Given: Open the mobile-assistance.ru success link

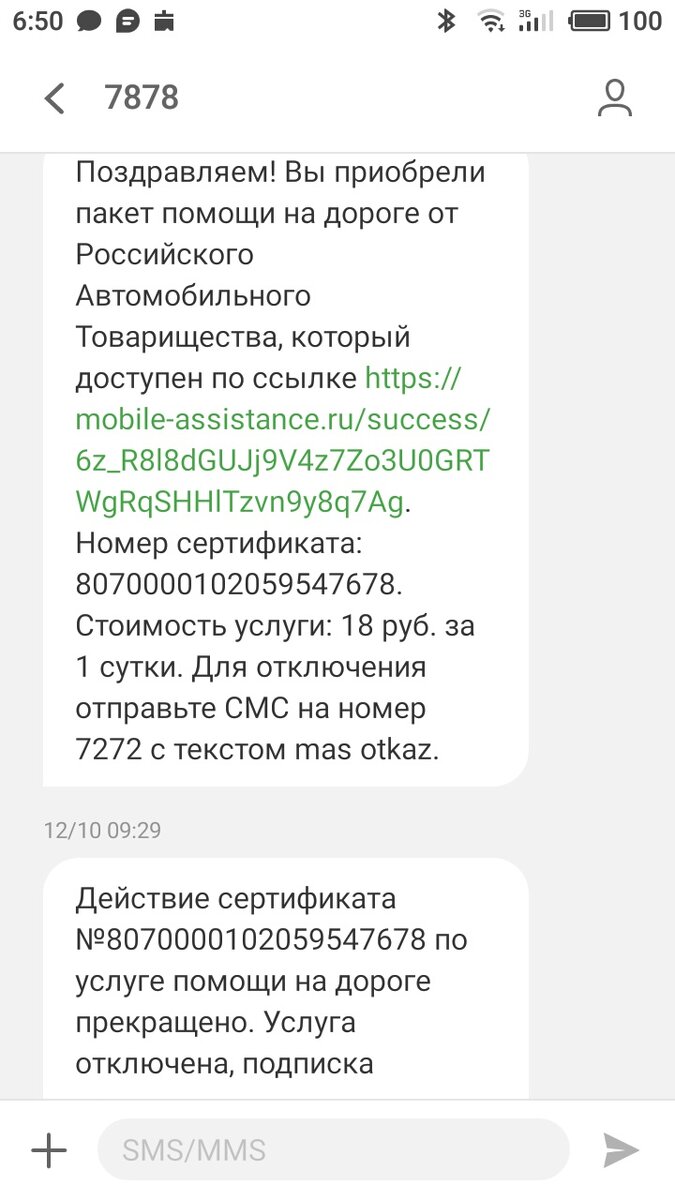Looking at the screenshot, I should (283, 440).
